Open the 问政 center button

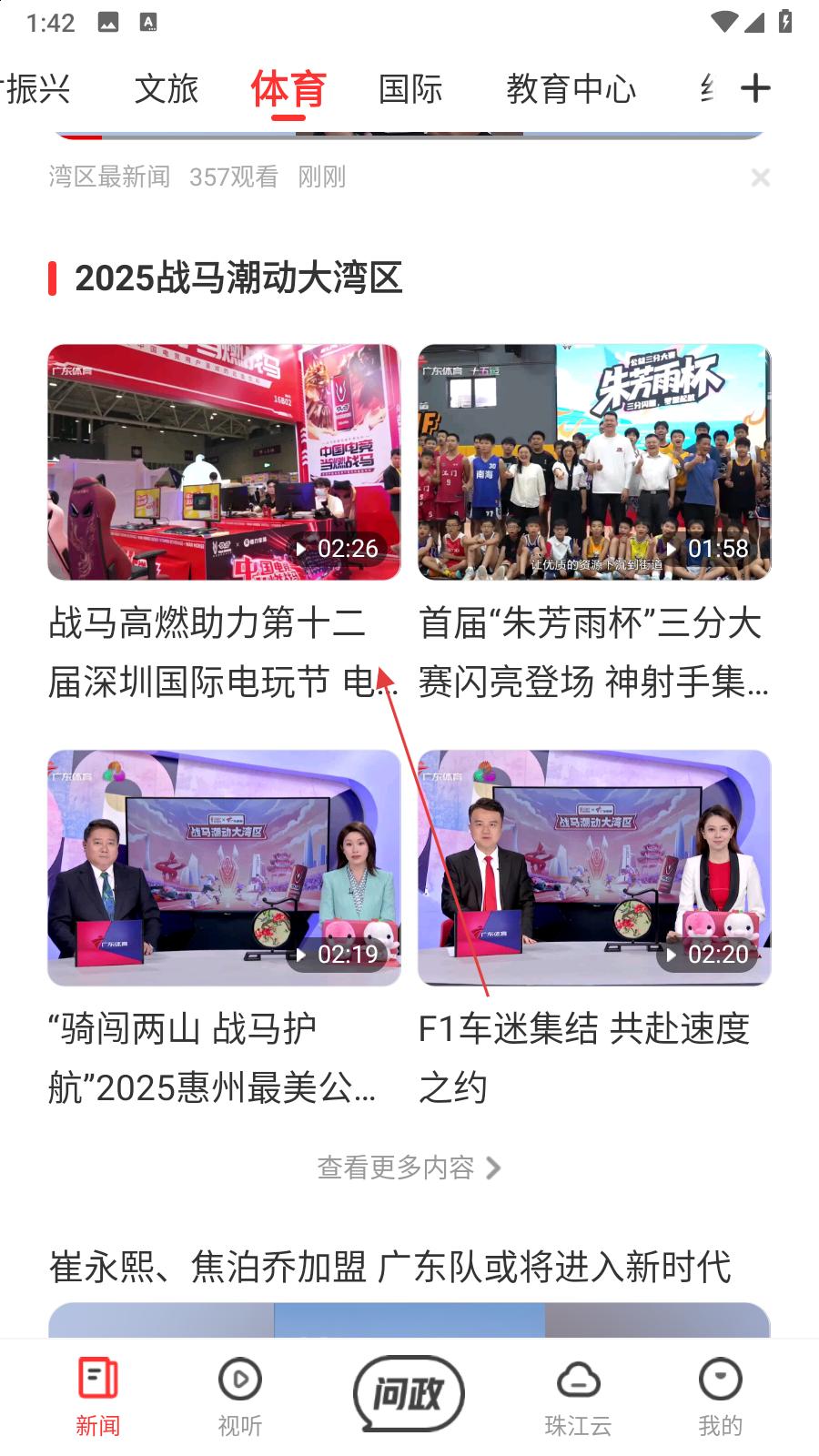click(409, 1393)
